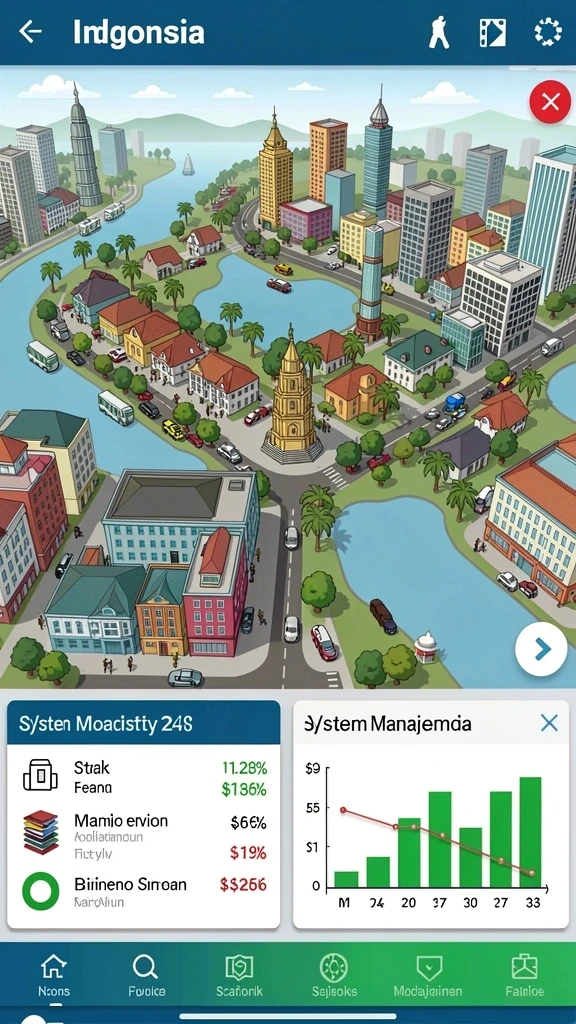Switch to the Ncons home tab
This screenshot has width=576, height=1024.
[x=54, y=975]
